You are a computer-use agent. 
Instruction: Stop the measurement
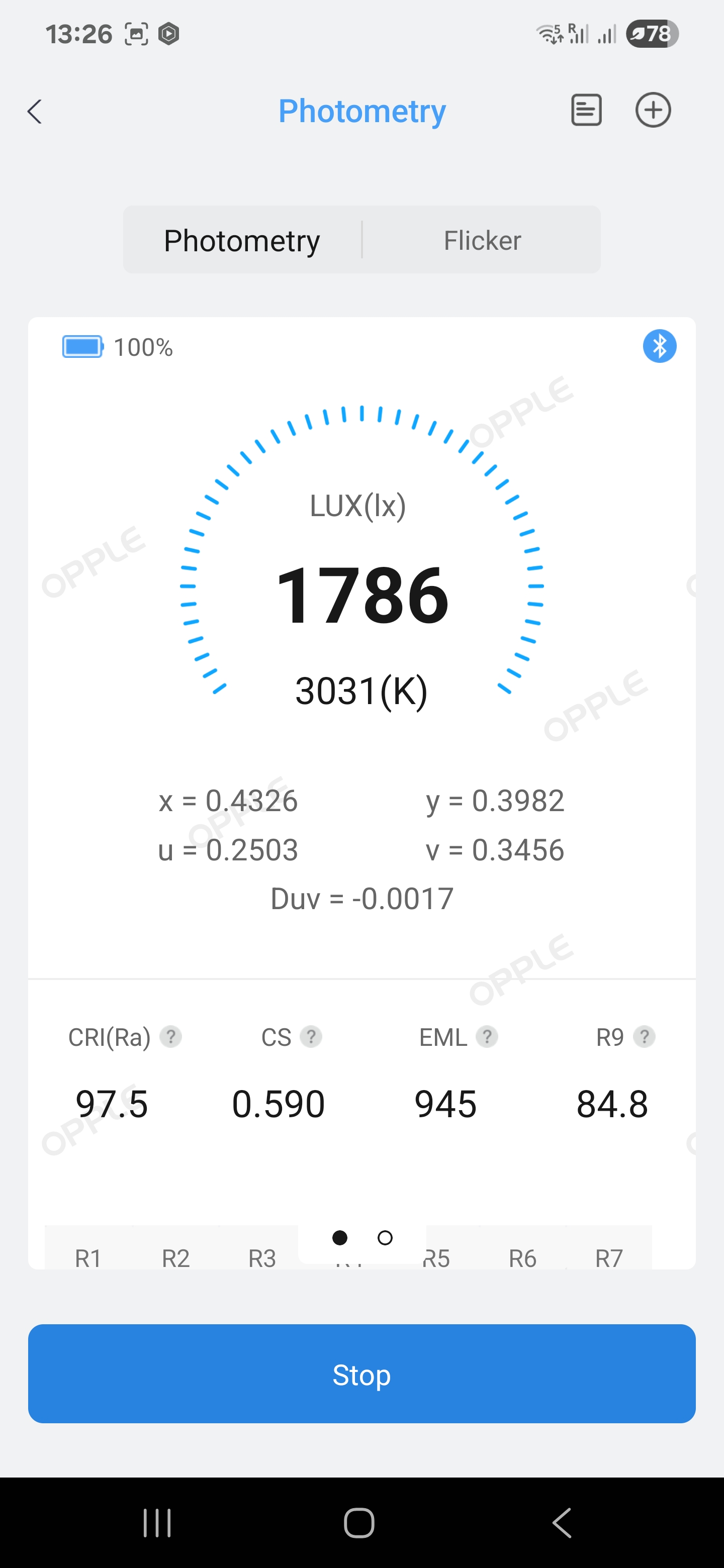pos(361,1374)
